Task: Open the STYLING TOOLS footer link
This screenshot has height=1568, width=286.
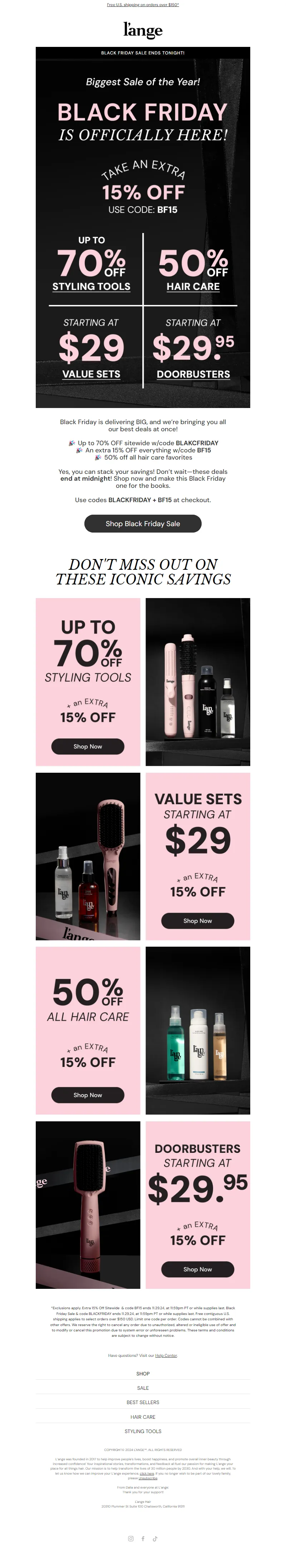Action: (142, 1432)
